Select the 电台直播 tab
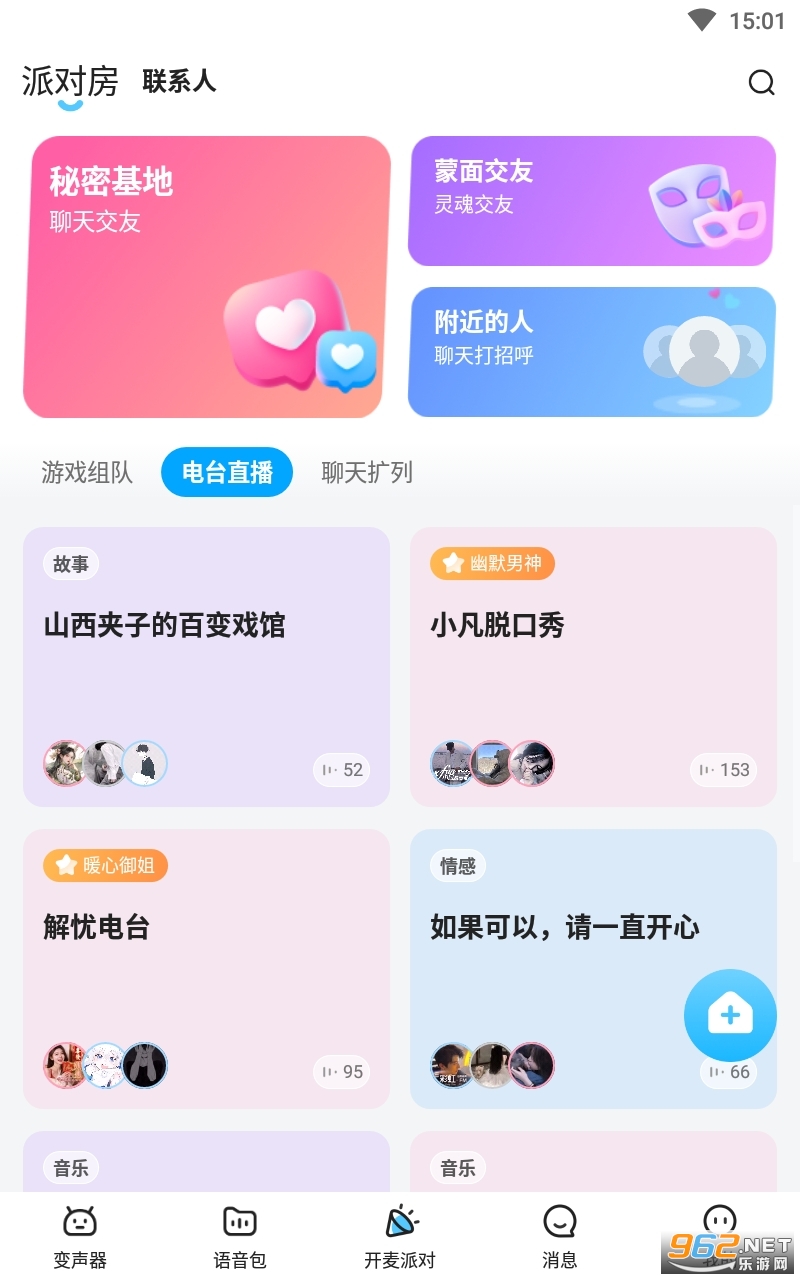 pyautogui.click(x=227, y=472)
